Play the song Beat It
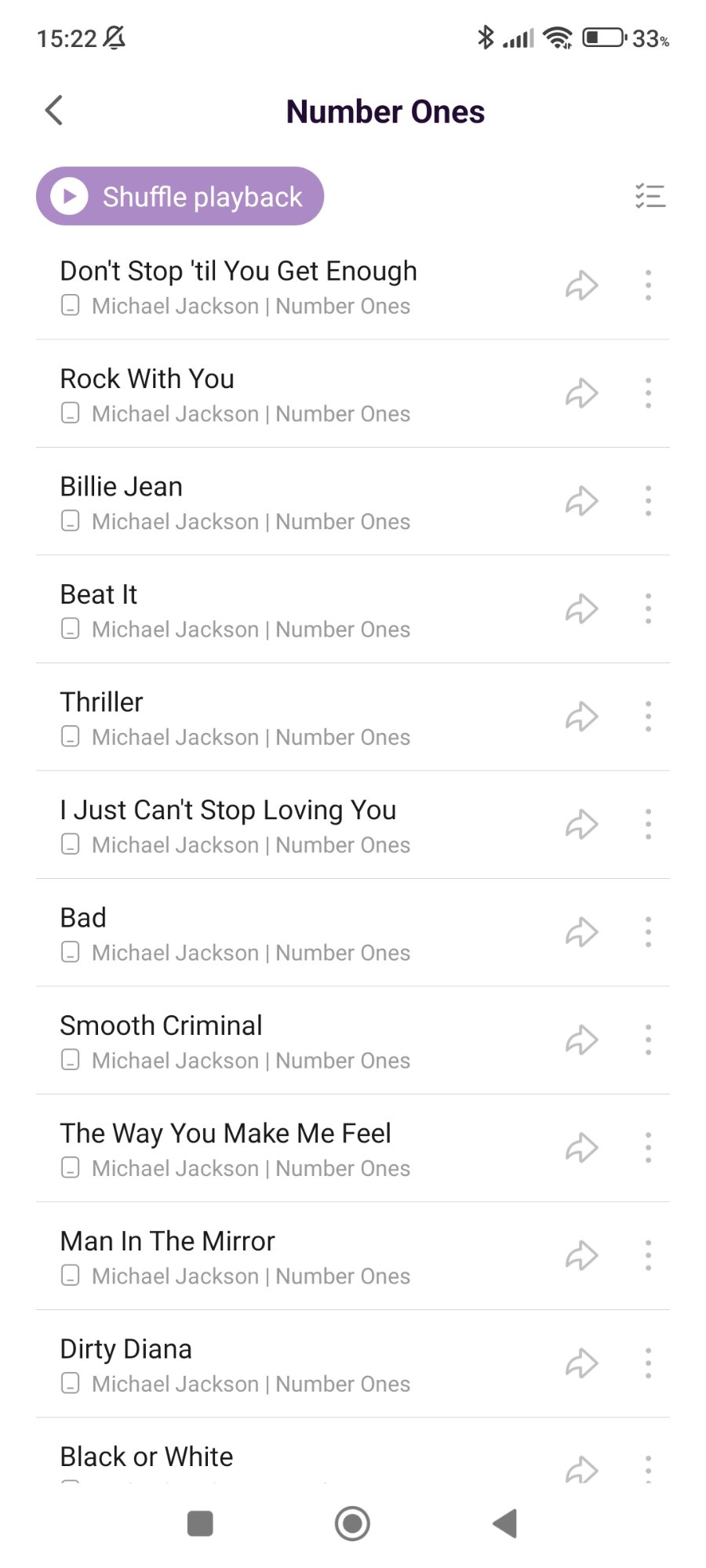This screenshot has height=1568, width=706. [x=99, y=595]
